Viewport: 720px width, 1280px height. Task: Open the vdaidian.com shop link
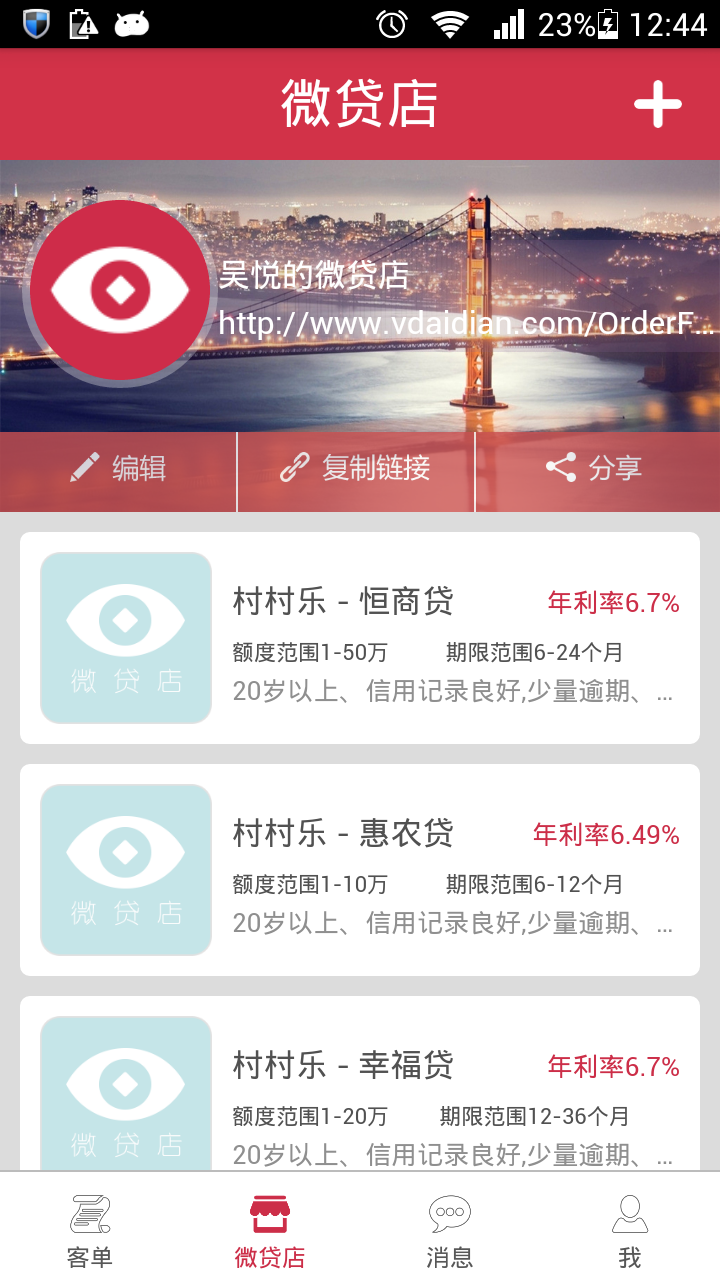pyautogui.click(x=466, y=324)
